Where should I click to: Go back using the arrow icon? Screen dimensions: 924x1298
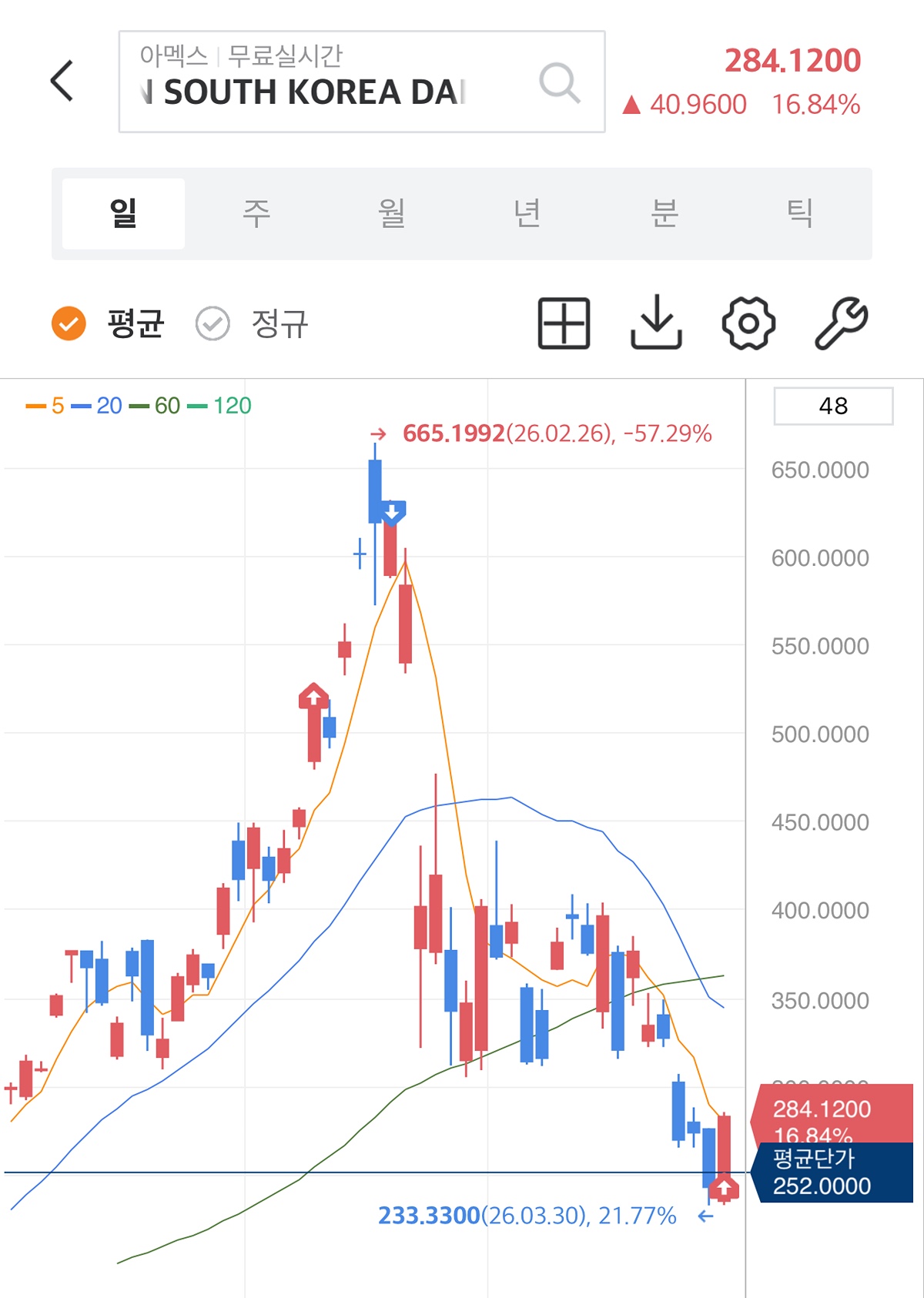62,81
